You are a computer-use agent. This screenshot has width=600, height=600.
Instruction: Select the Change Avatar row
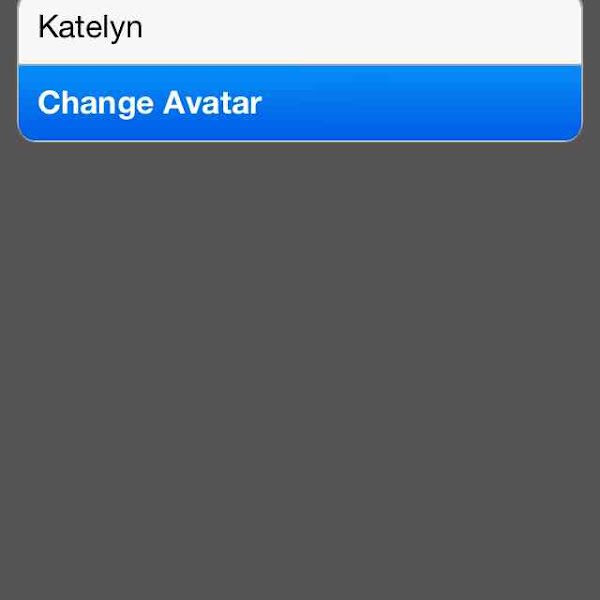tap(300, 103)
